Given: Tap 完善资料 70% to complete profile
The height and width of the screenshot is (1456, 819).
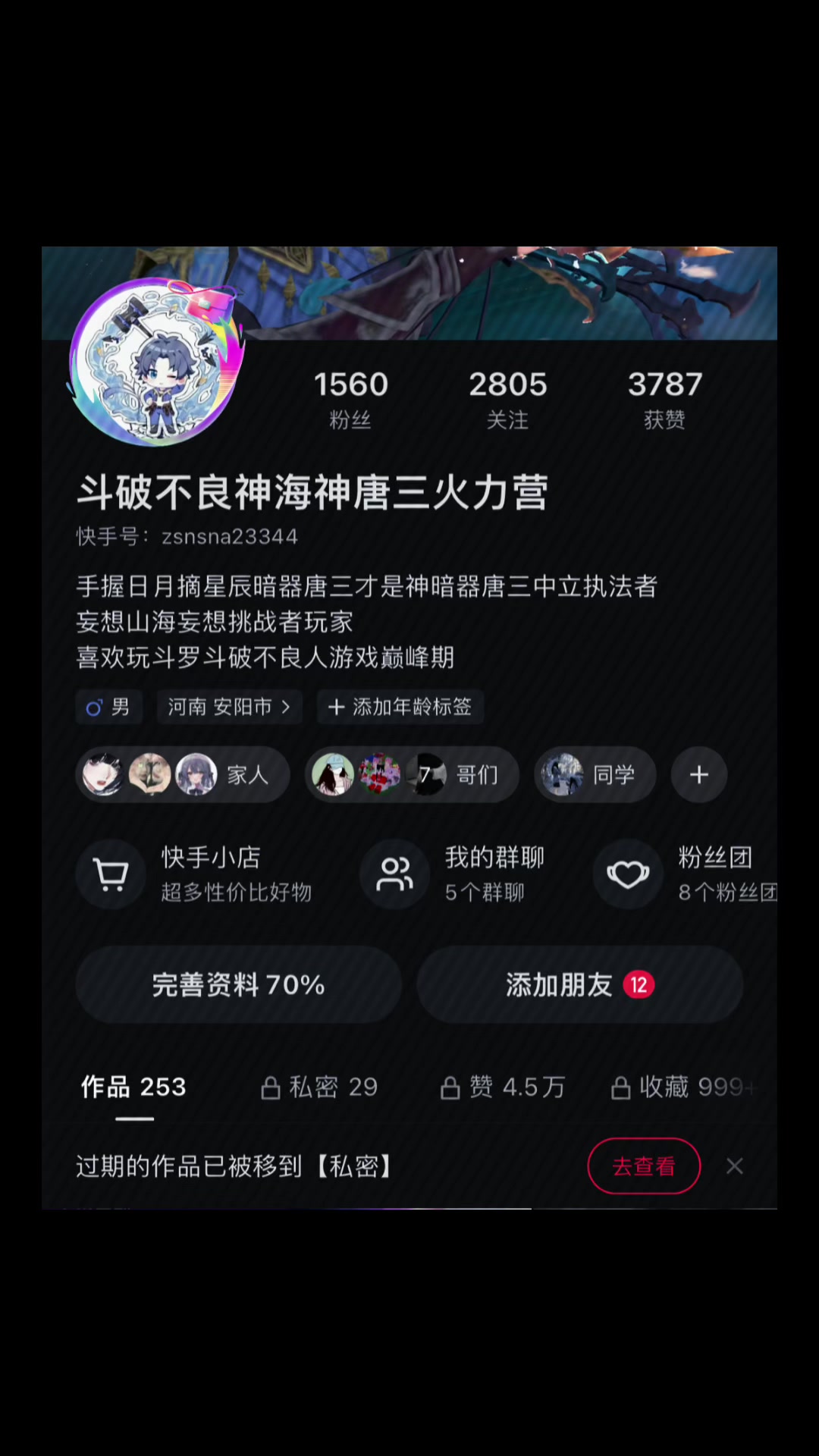Looking at the screenshot, I should click(x=238, y=984).
